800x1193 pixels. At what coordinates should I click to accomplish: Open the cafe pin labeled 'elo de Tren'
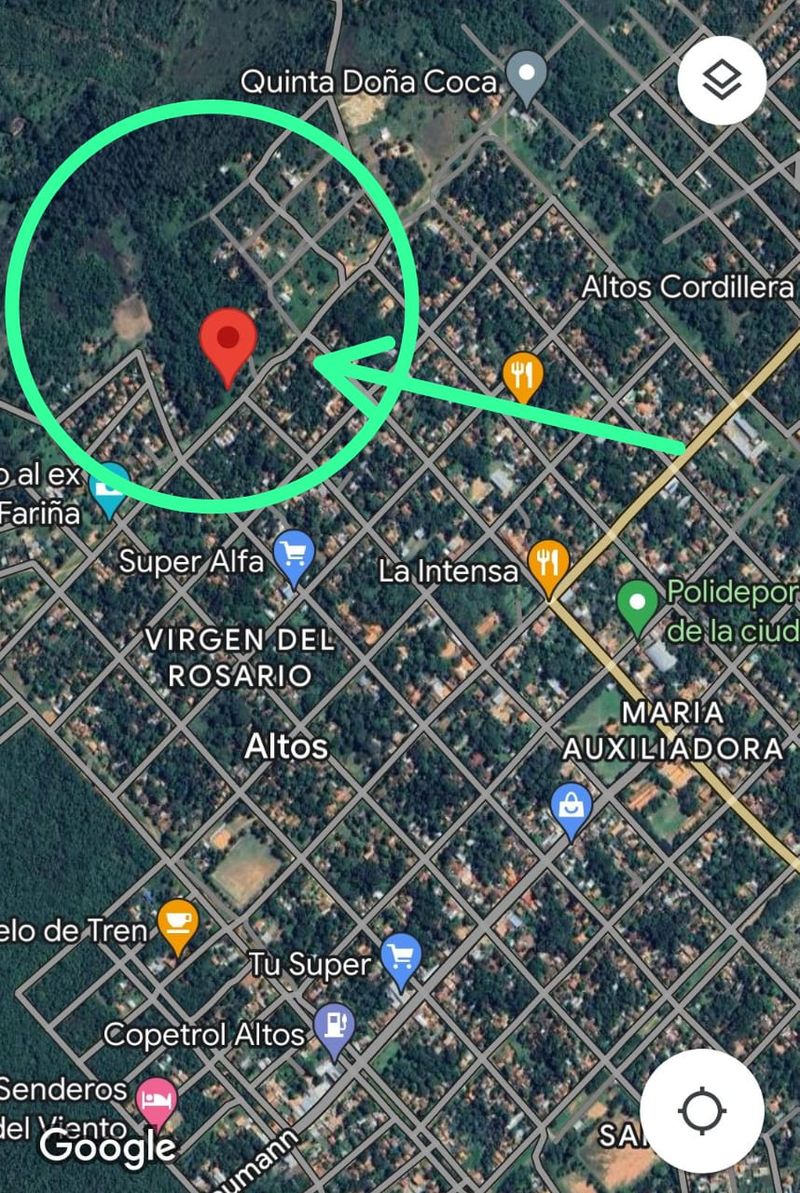tap(178, 923)
